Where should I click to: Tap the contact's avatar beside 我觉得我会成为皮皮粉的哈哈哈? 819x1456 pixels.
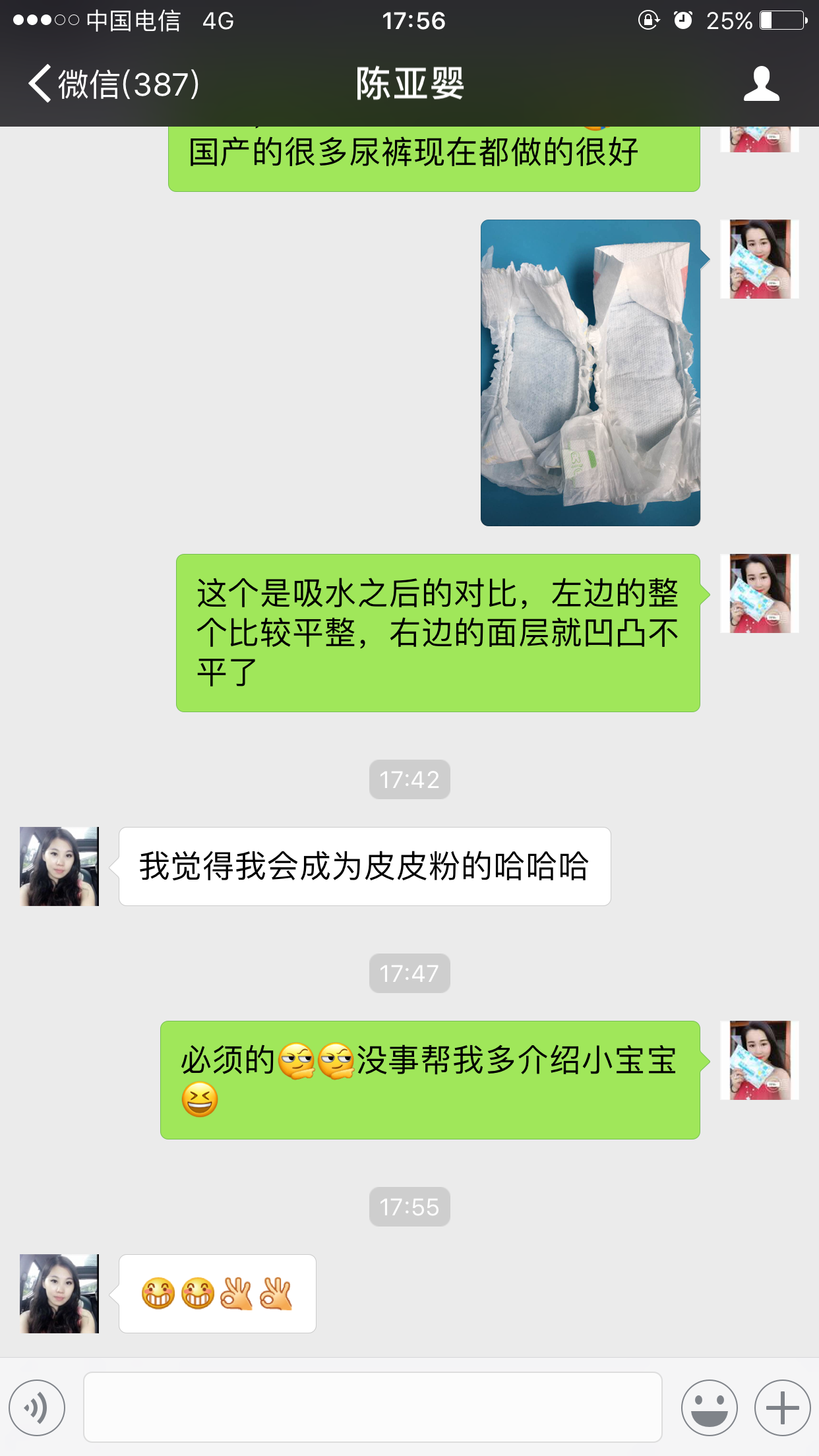tap(59, 866)
